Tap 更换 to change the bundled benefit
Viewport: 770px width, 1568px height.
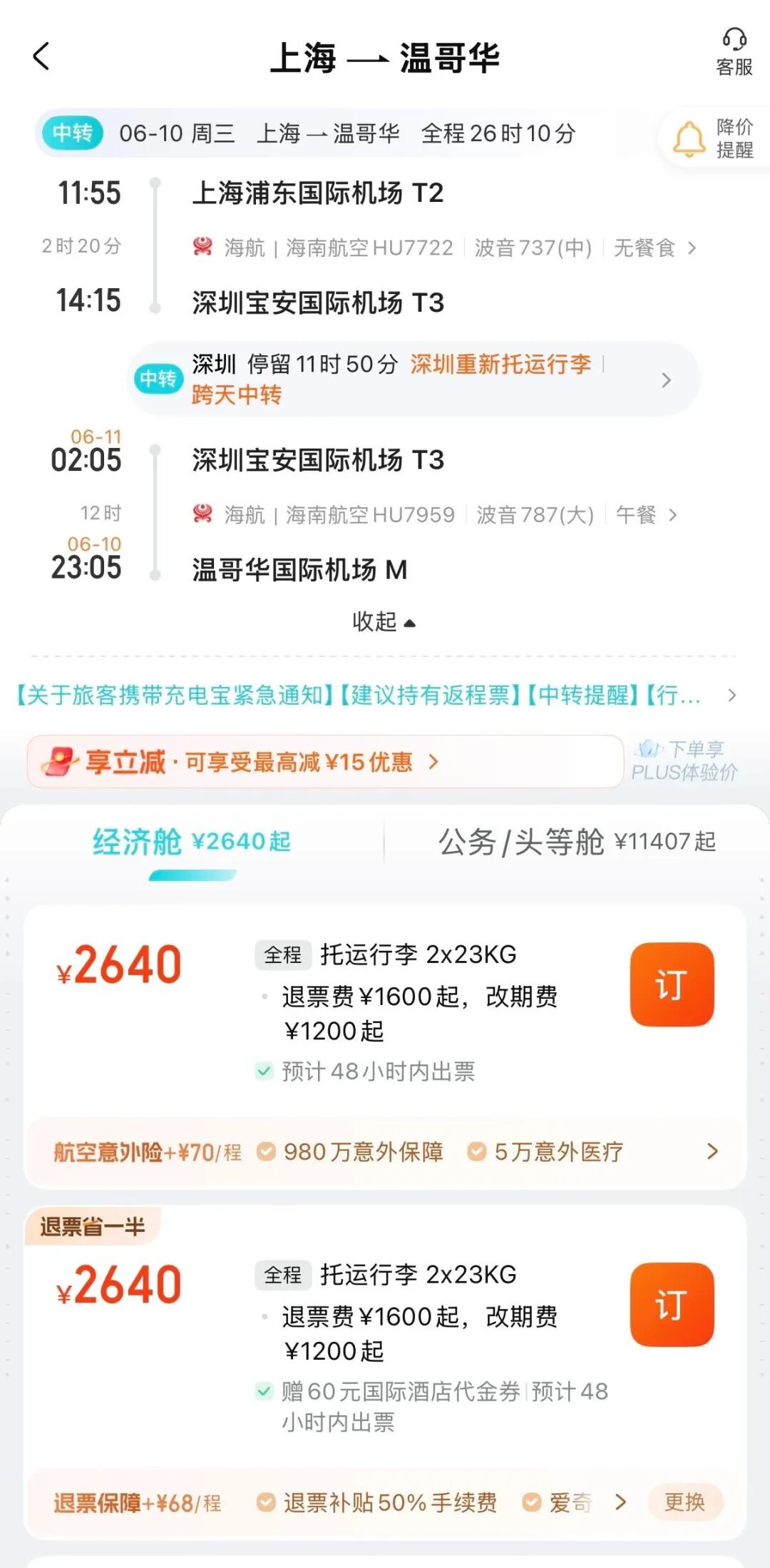685,1503
